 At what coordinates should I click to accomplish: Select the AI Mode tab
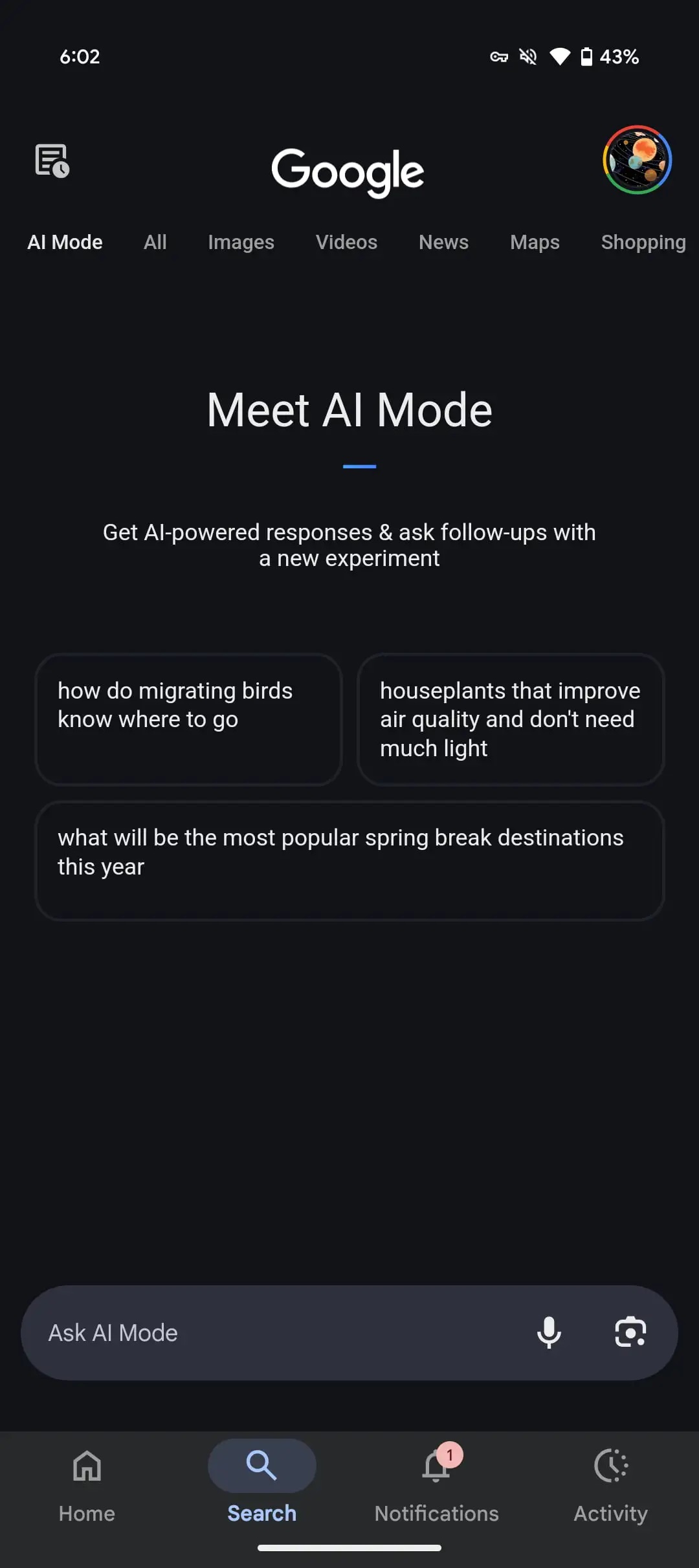coord(65,243)
